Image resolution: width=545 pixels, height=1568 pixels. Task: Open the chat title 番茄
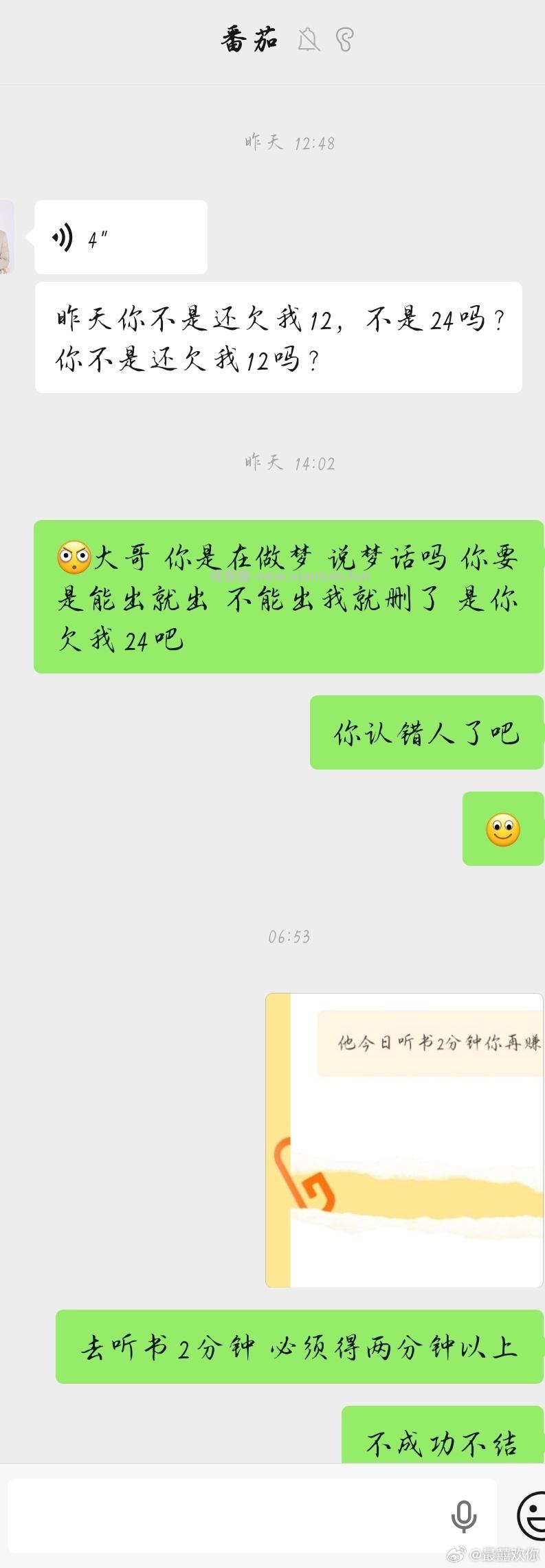(249, 39)
